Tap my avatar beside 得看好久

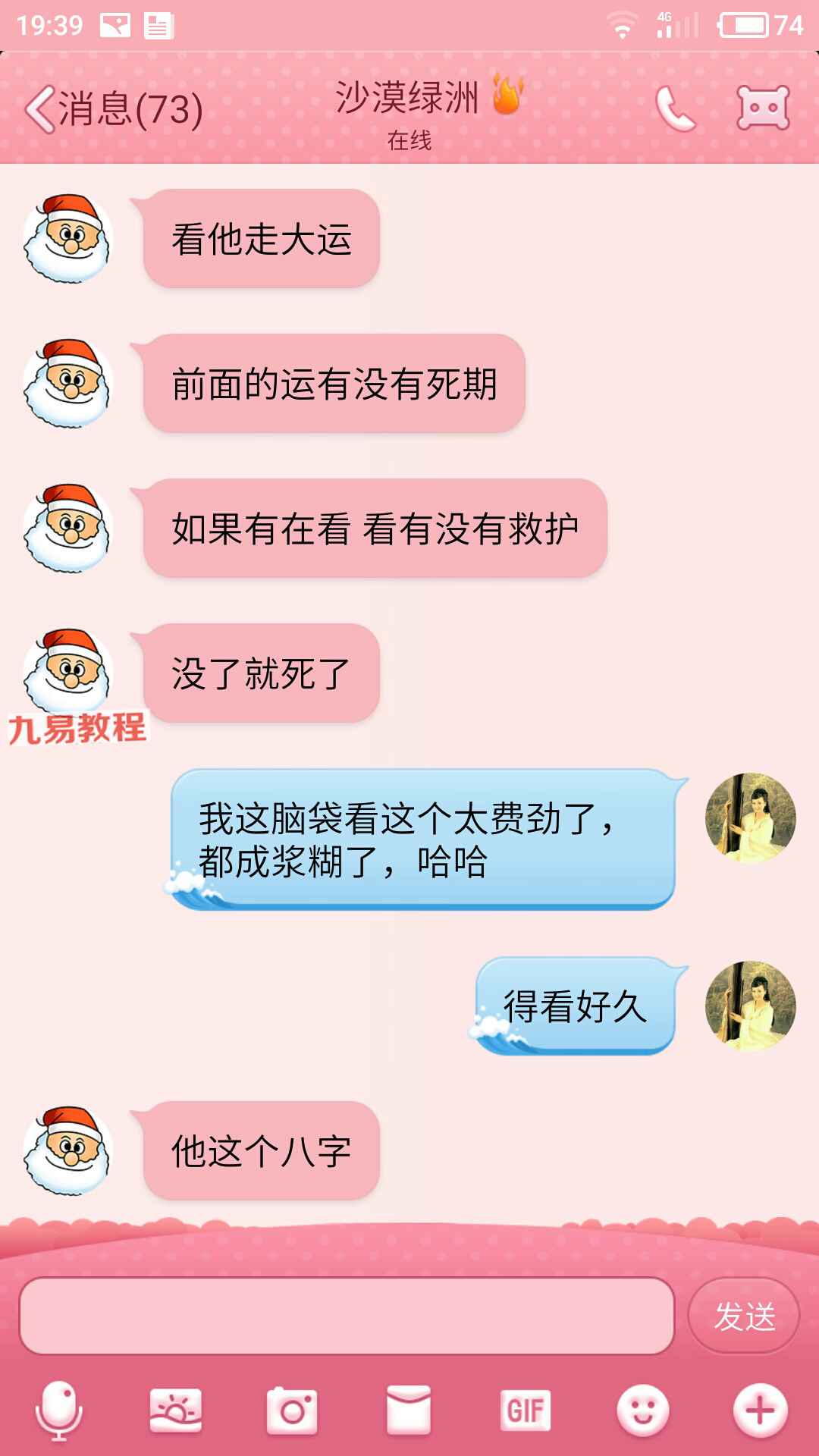750,1006
